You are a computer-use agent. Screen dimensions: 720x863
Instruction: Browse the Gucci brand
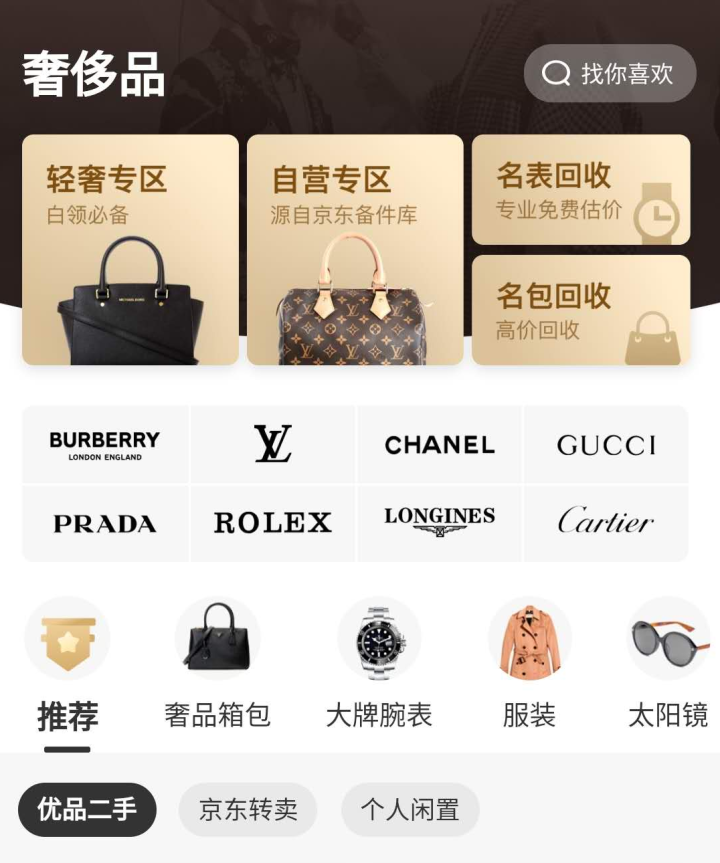(x=606, y=445)
